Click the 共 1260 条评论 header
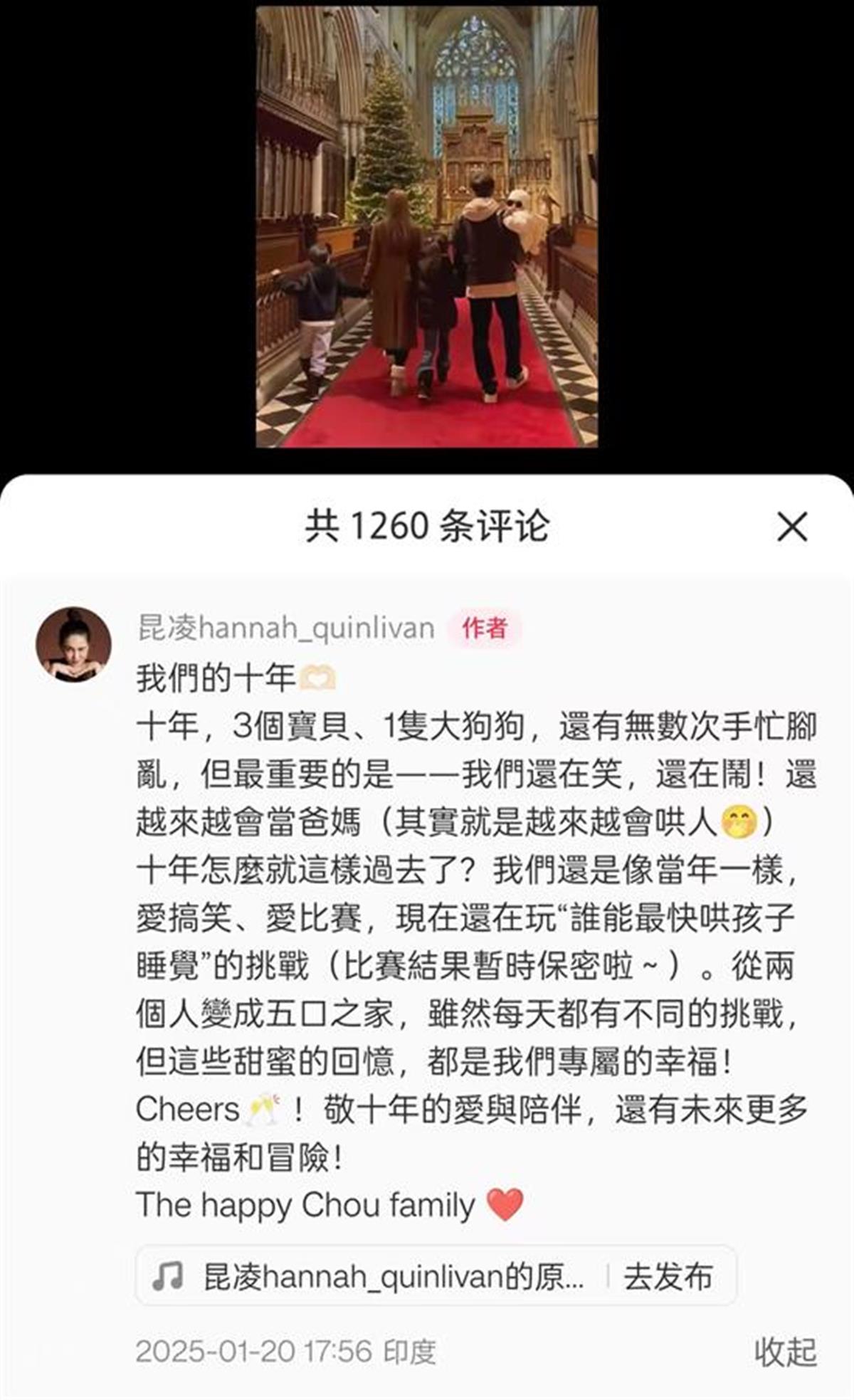This screenshot has width=854, height=1400. [427, 525]
